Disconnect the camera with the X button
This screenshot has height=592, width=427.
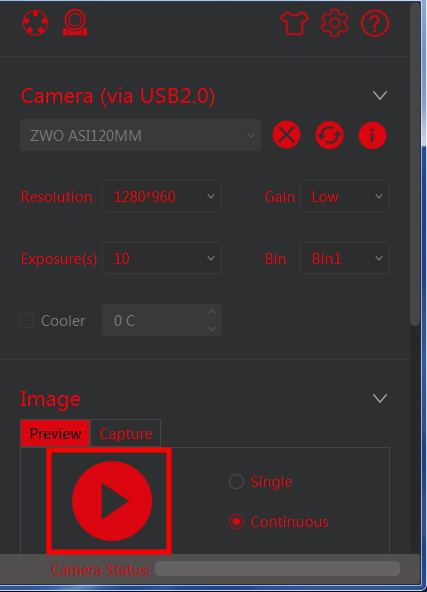(x=287, y=135)
